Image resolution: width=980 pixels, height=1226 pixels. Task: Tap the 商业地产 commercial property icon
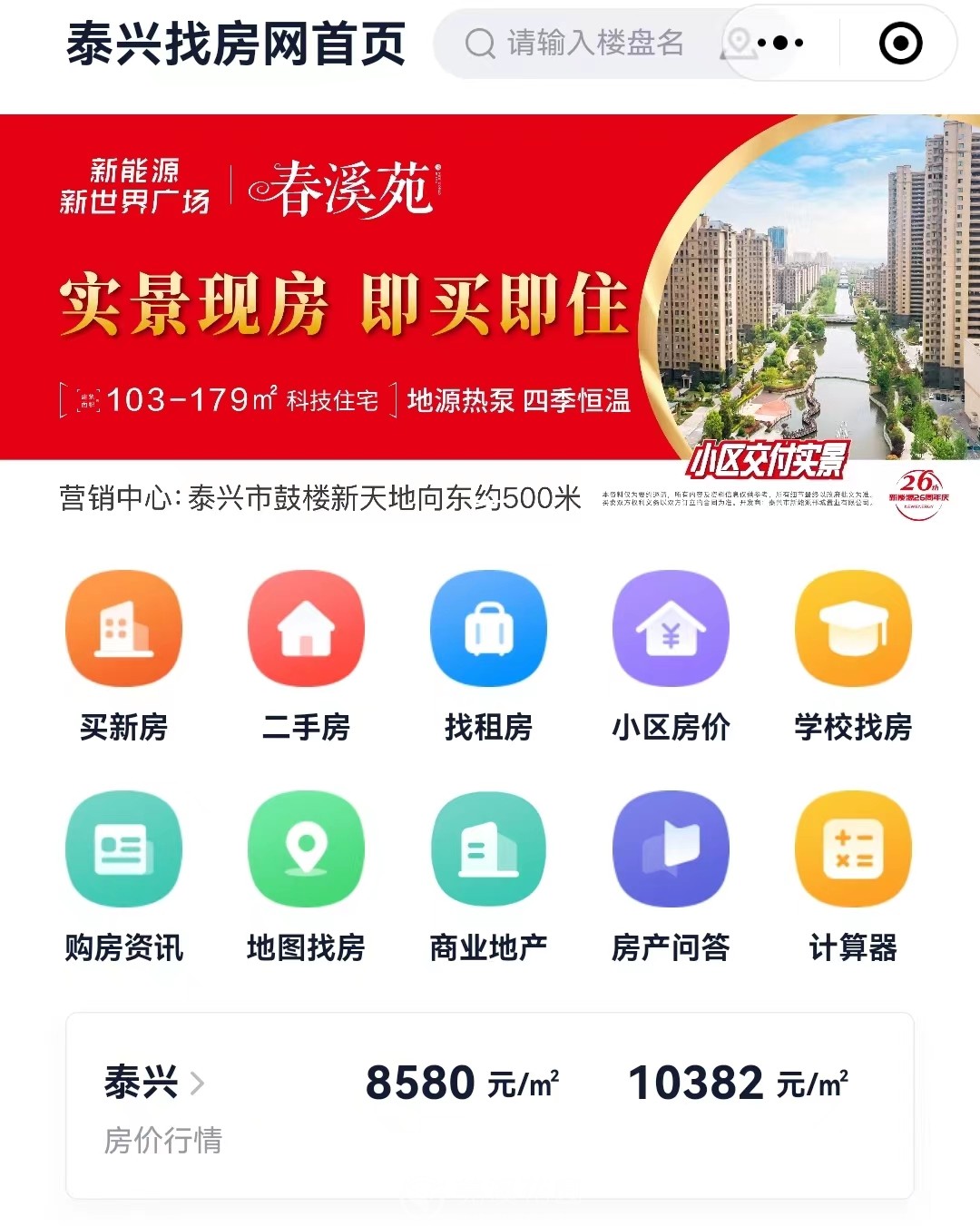point(487,848)
